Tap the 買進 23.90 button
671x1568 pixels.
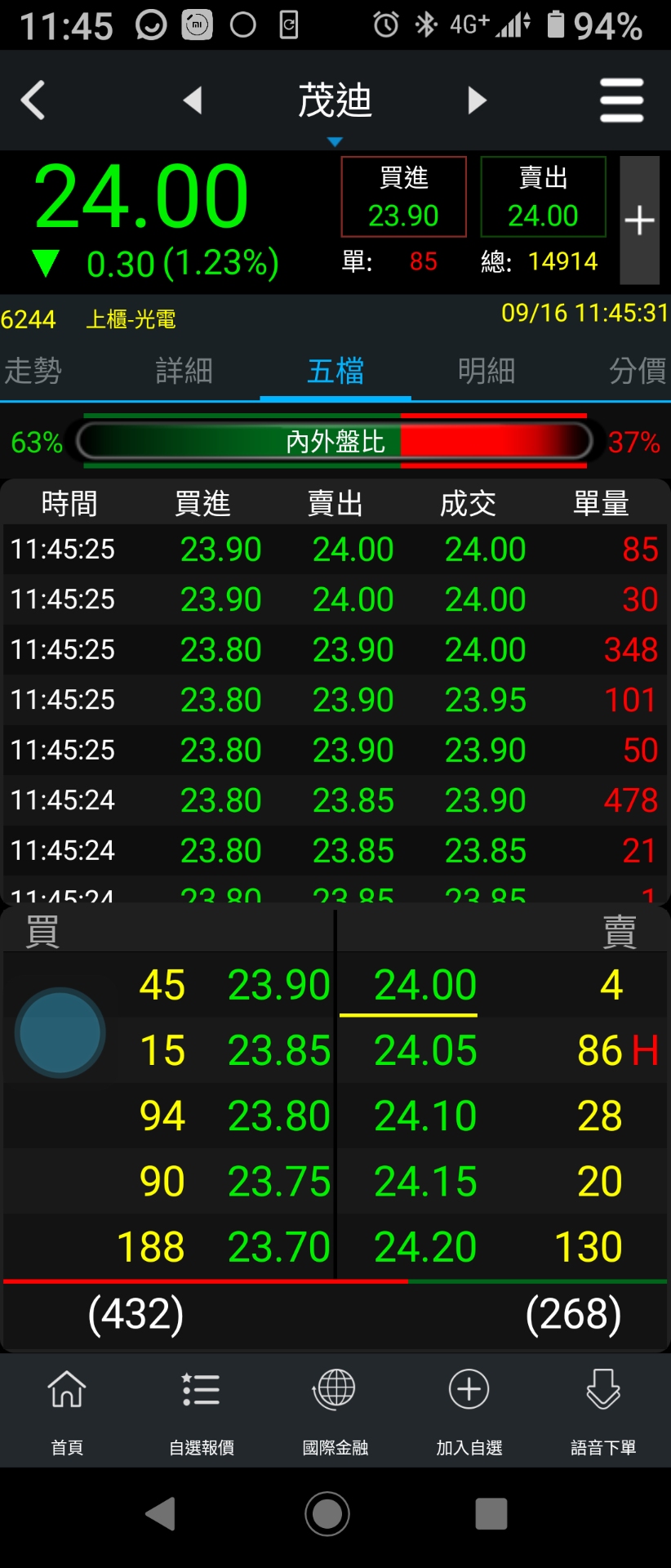pyautogui.click(x=403, y=197)
